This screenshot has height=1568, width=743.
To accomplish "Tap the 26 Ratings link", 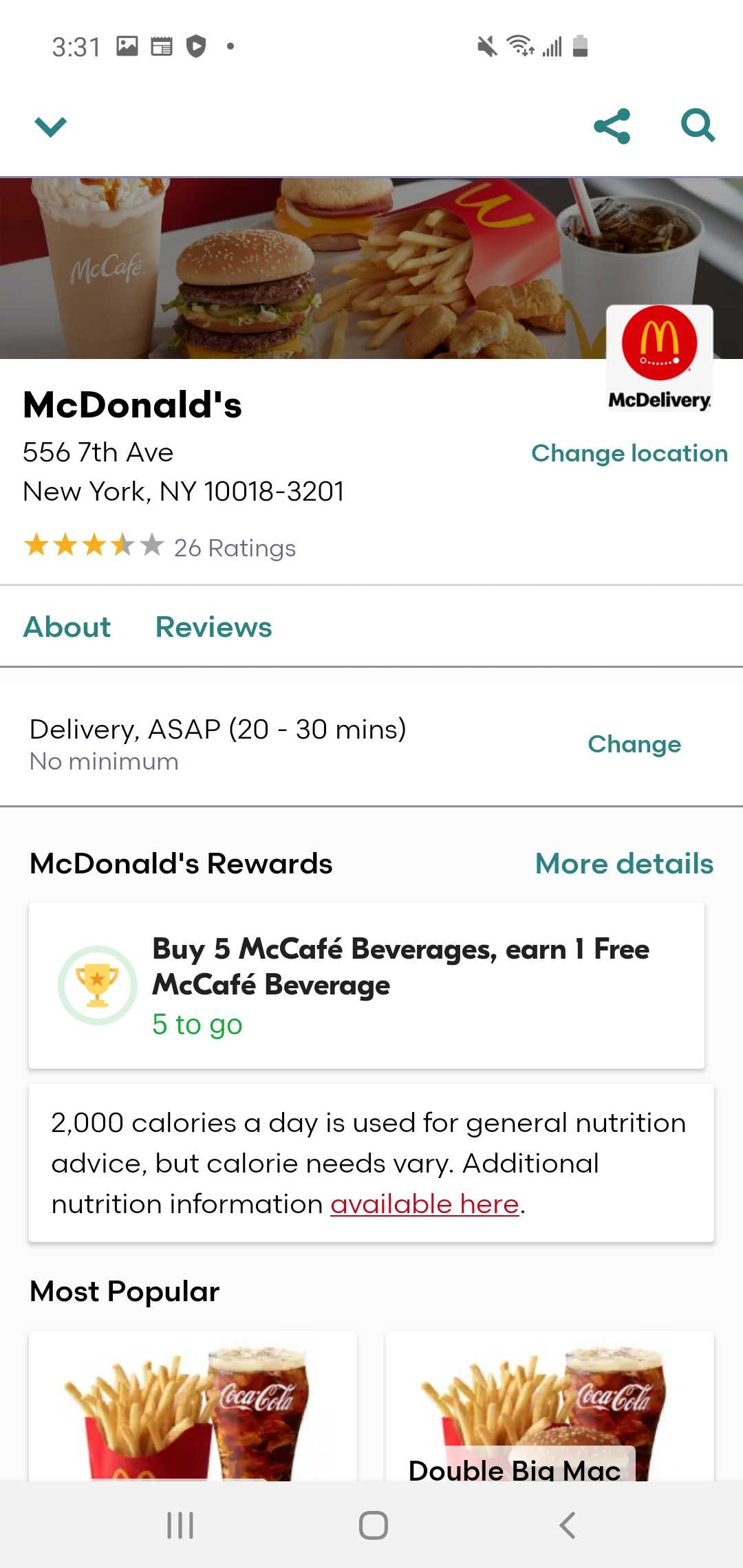I will [x=234, y=547].
